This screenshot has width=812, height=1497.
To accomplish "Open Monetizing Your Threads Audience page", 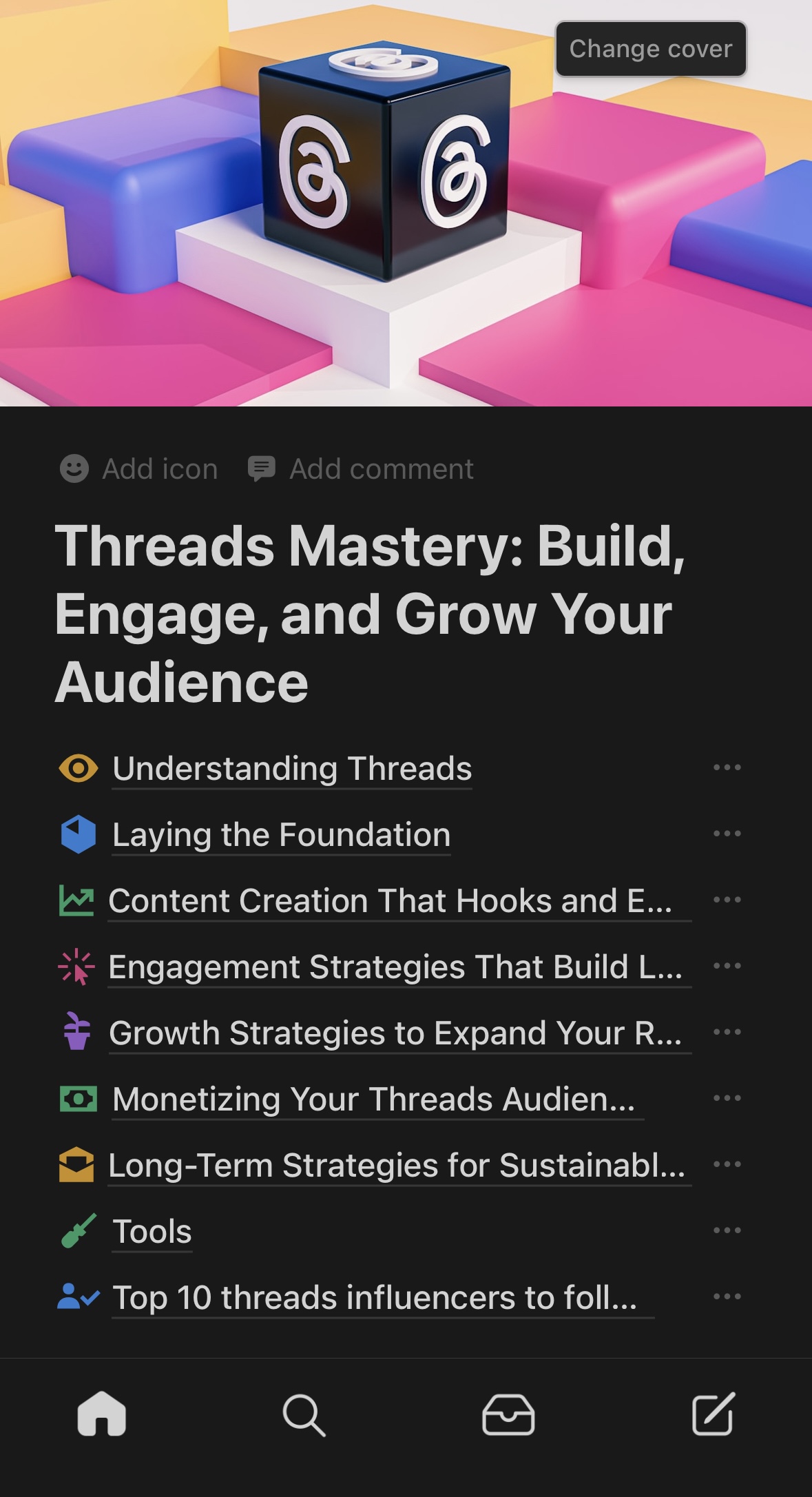I will click(373, 1099).
